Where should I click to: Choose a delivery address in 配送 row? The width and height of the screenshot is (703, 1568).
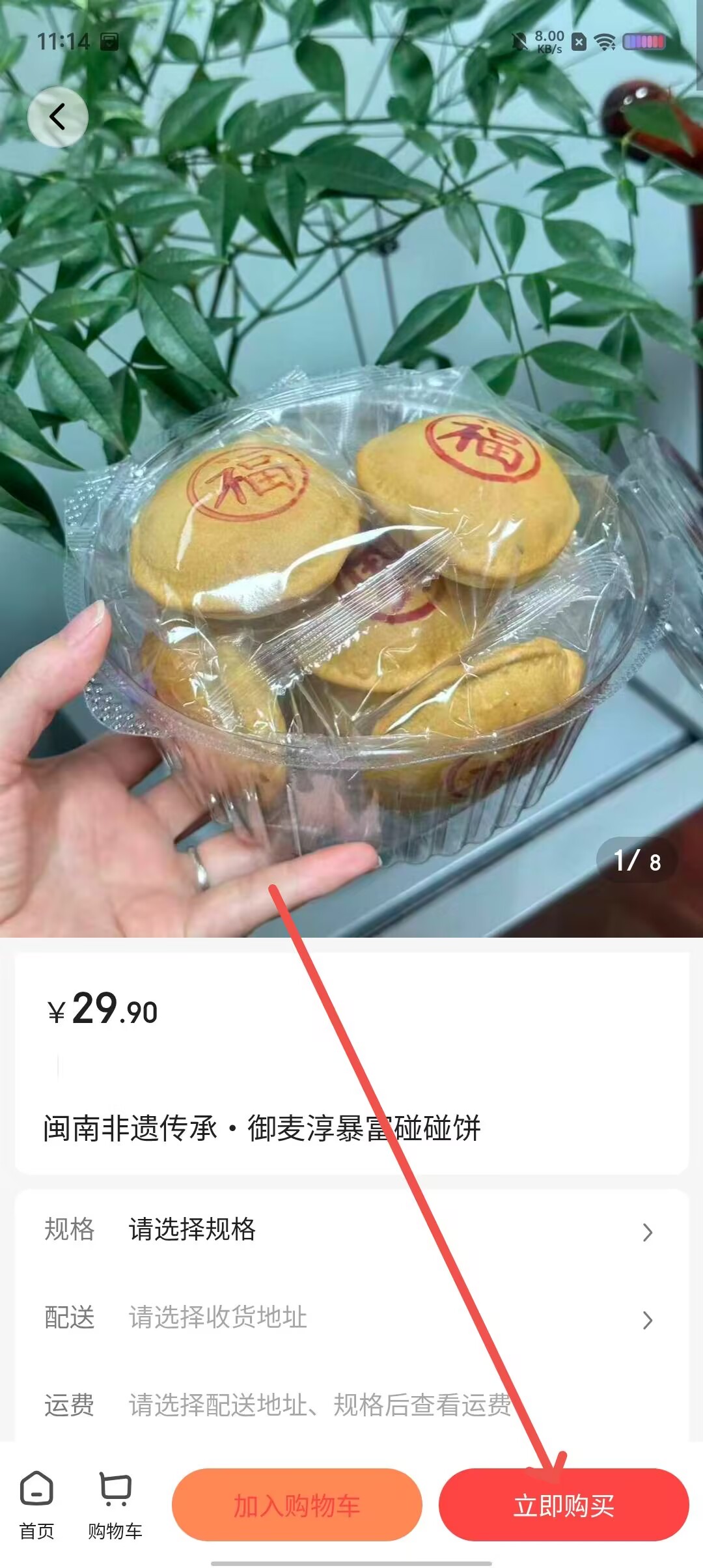351,1317
